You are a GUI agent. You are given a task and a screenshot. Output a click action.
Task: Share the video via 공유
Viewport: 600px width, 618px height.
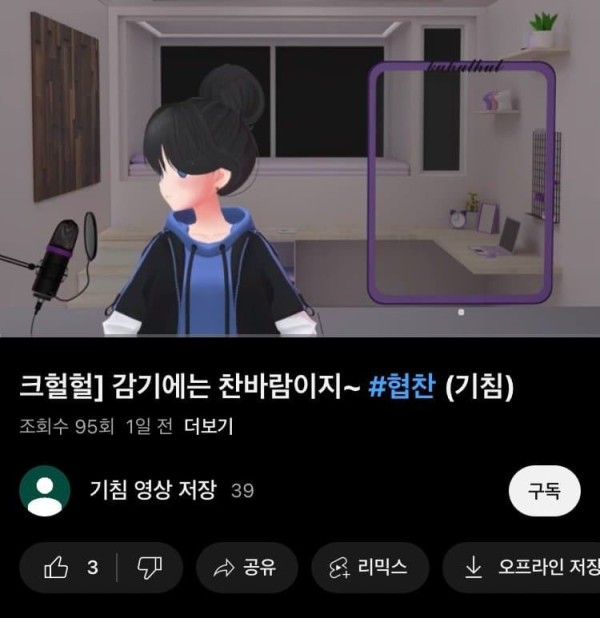[x=245, y=568]
